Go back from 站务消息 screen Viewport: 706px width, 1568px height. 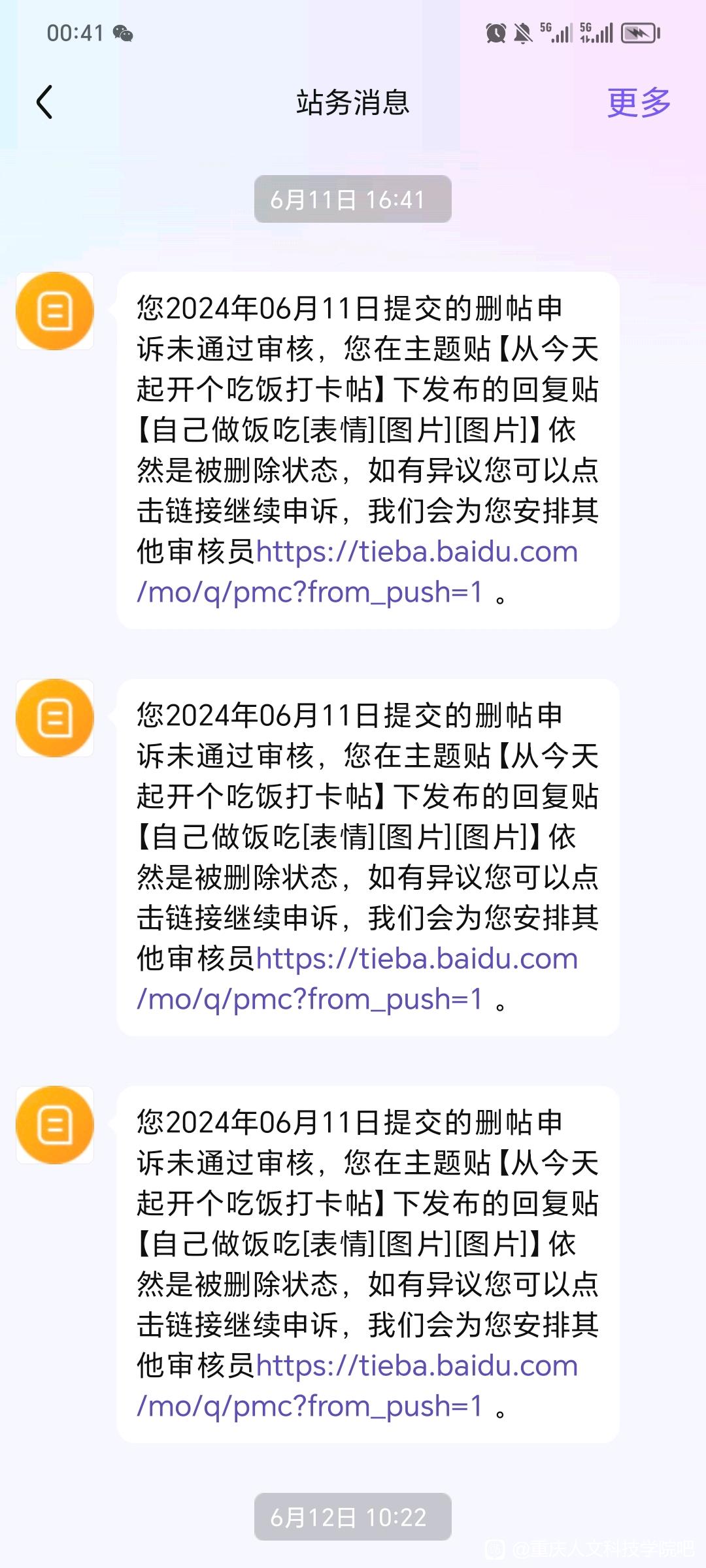(44, 103)
